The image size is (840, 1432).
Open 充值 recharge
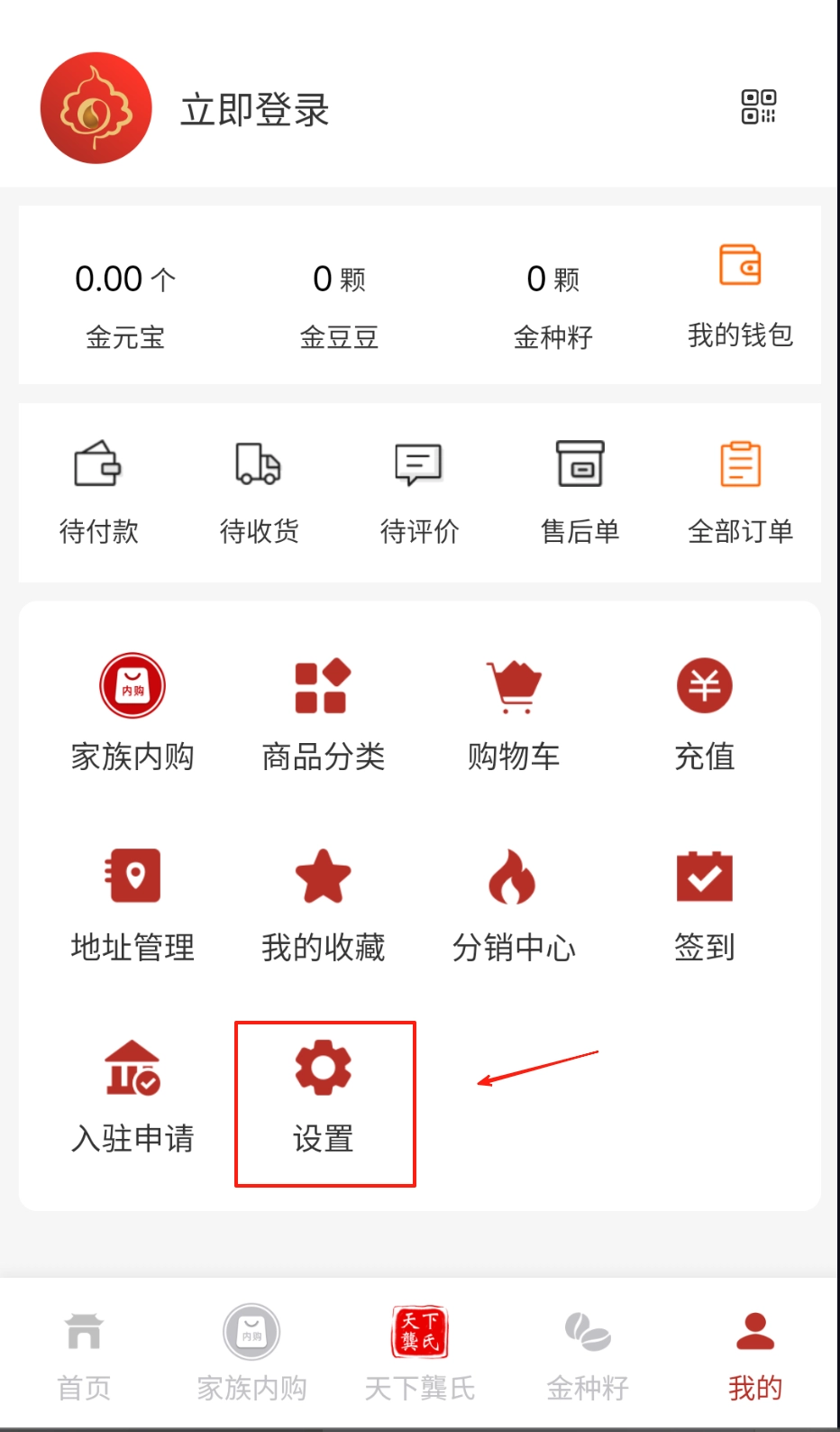[705, 712]
